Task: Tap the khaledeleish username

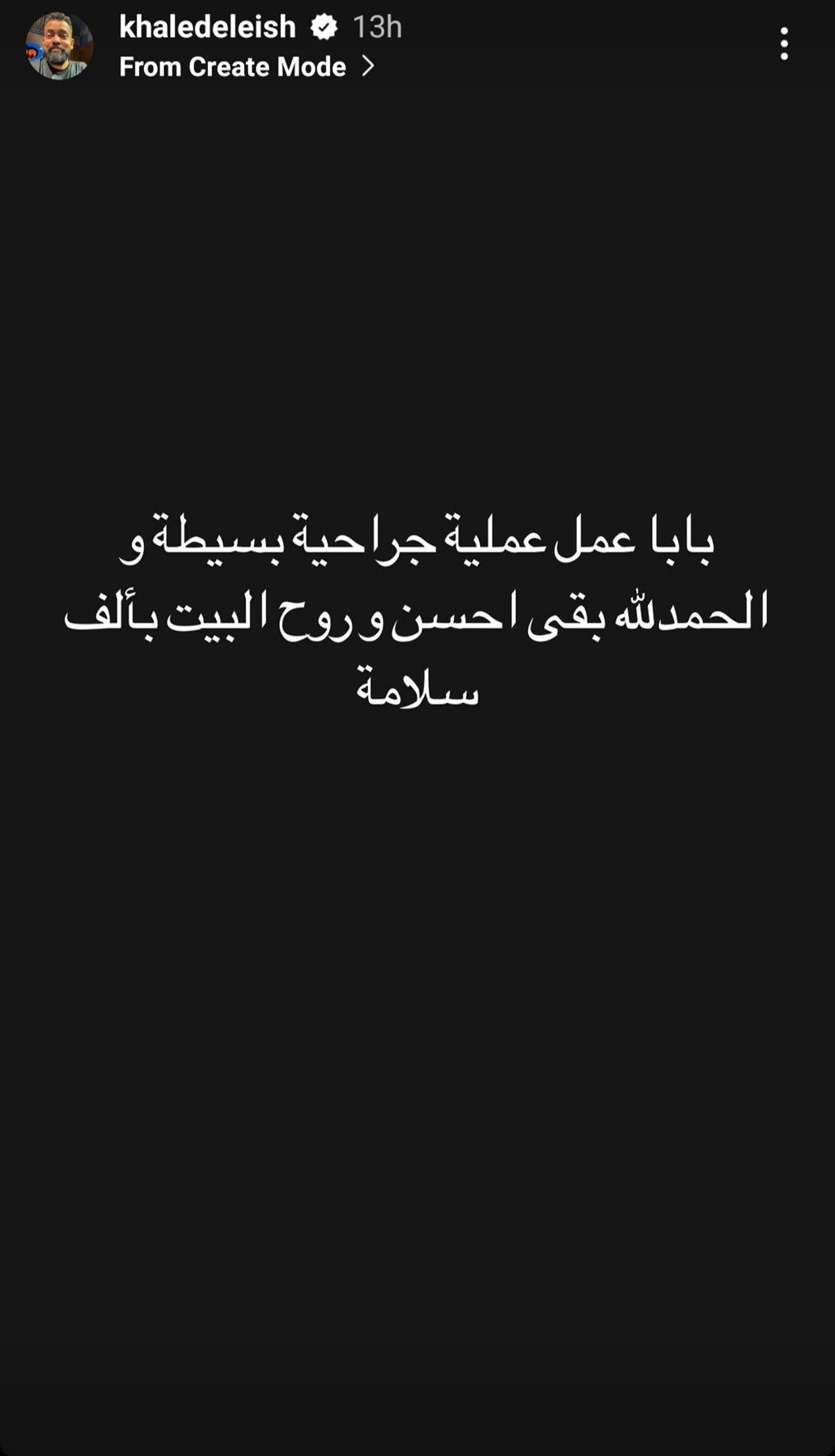Action: coord(207,27)
